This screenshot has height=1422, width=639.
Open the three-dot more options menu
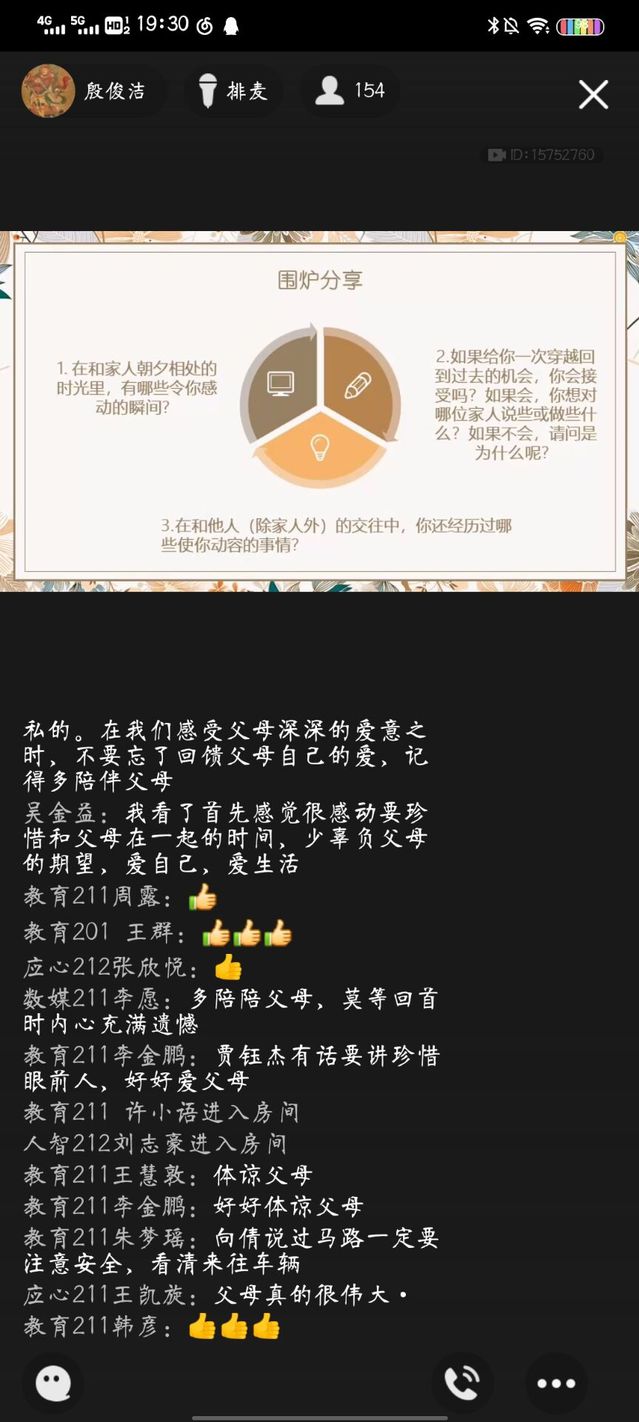click(x=556, y=1383)
